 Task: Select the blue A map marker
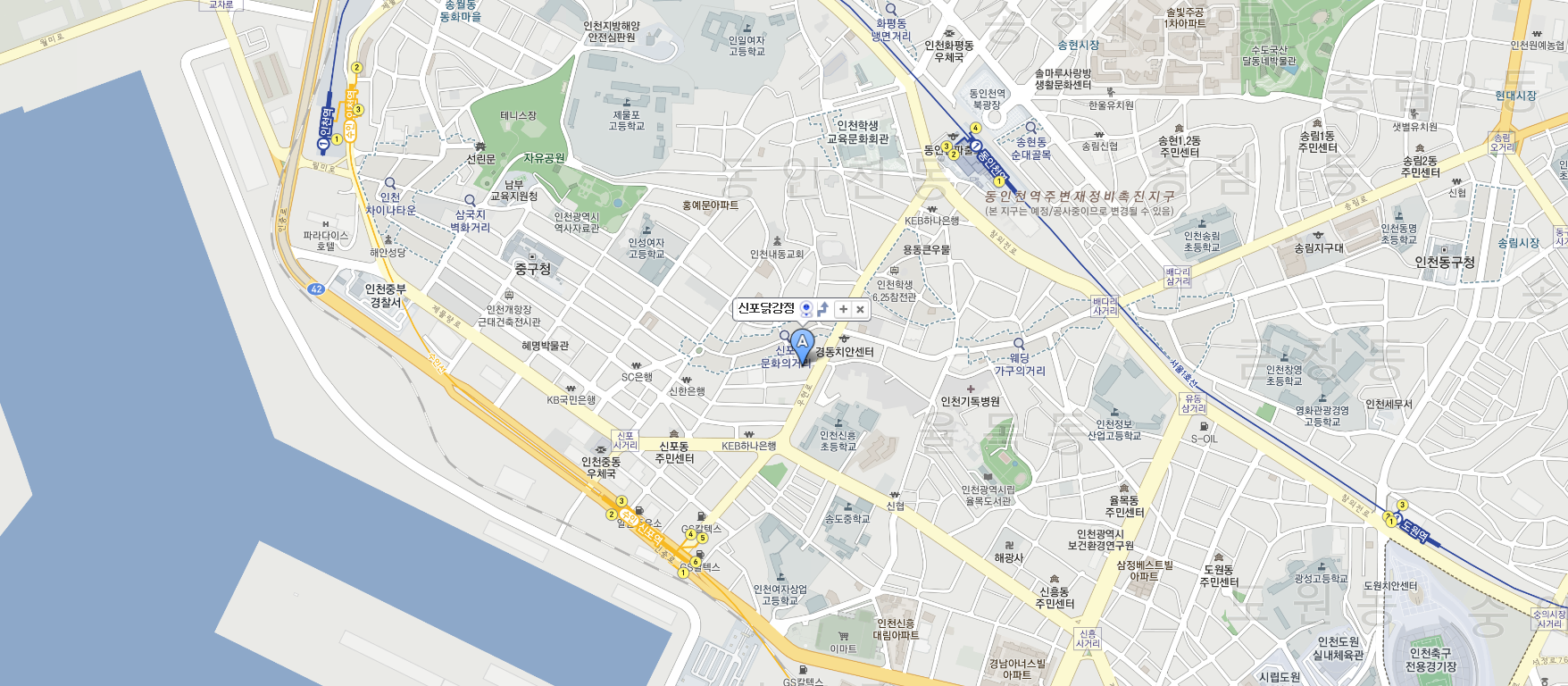coord(802,344)
